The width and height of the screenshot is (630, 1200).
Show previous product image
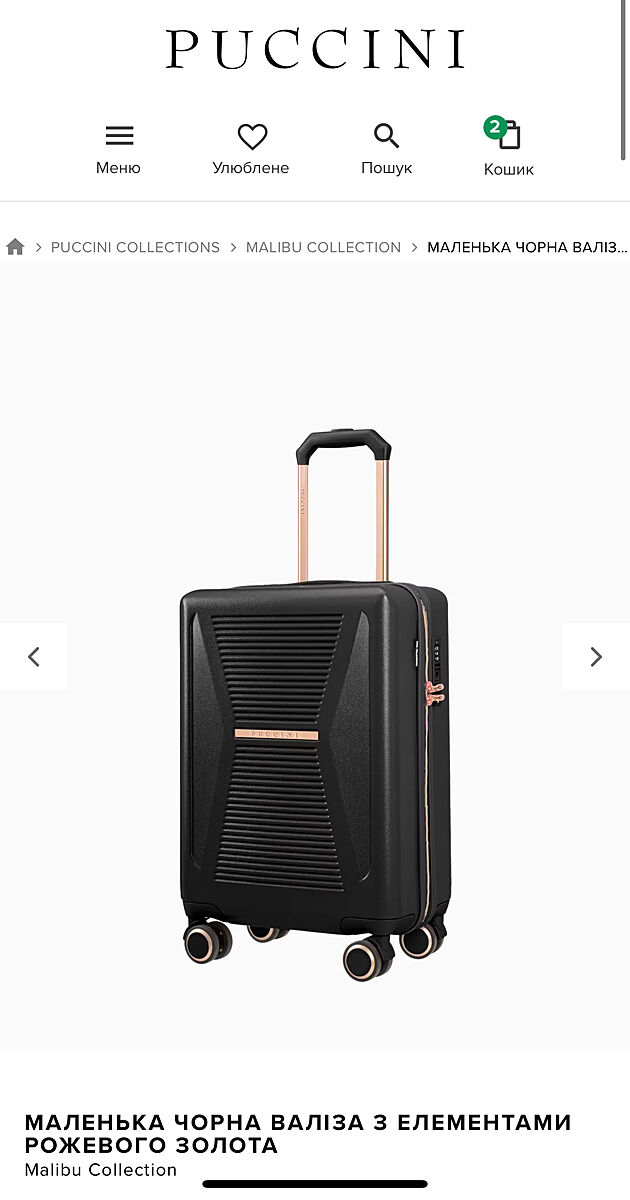[x=34, y=657]
